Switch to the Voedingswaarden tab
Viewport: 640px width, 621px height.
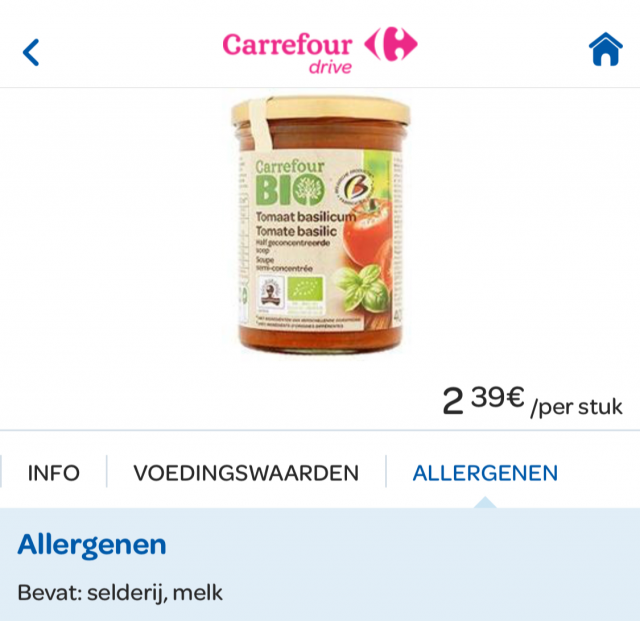246,473
